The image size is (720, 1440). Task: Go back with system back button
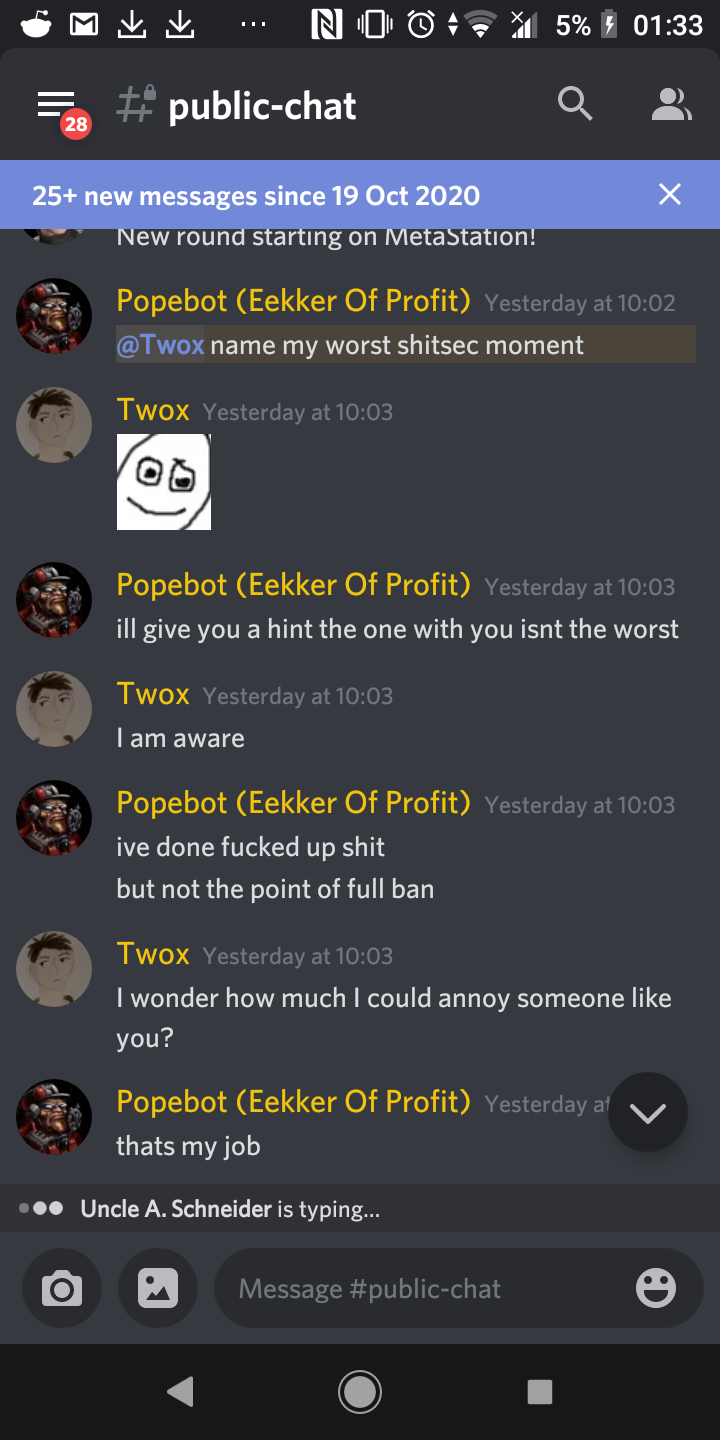point(180,1391)
